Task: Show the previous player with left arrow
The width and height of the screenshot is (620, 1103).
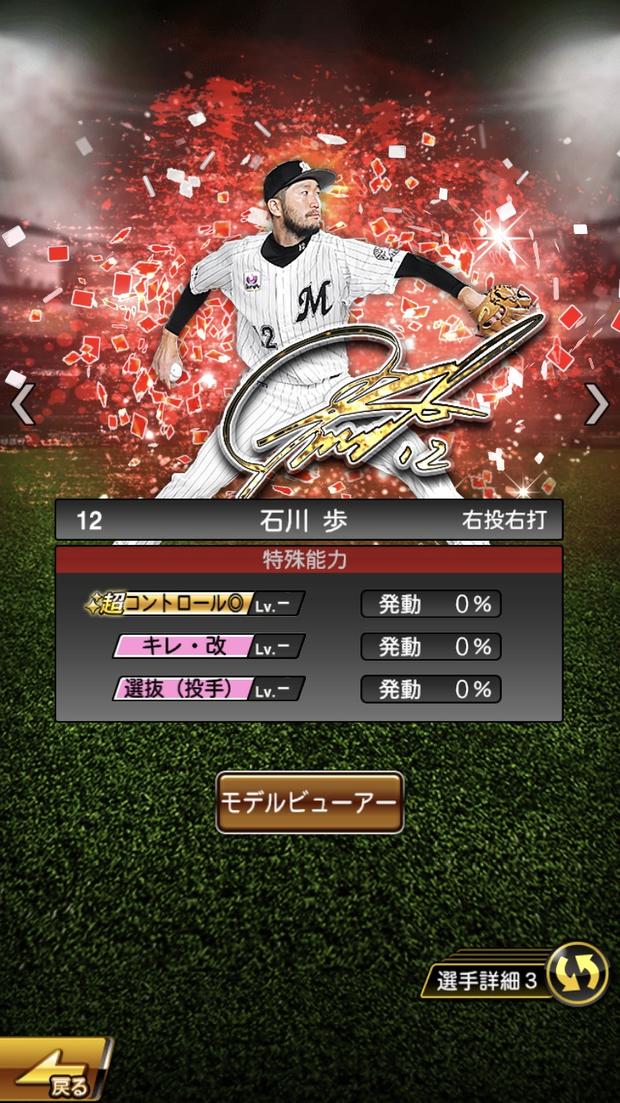Action: coord(22,404)
